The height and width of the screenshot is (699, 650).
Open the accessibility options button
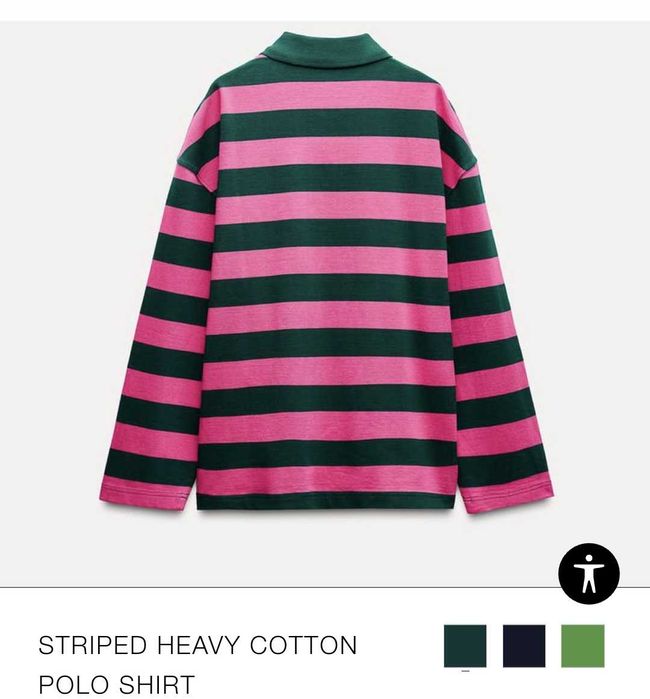click(588, 573)
